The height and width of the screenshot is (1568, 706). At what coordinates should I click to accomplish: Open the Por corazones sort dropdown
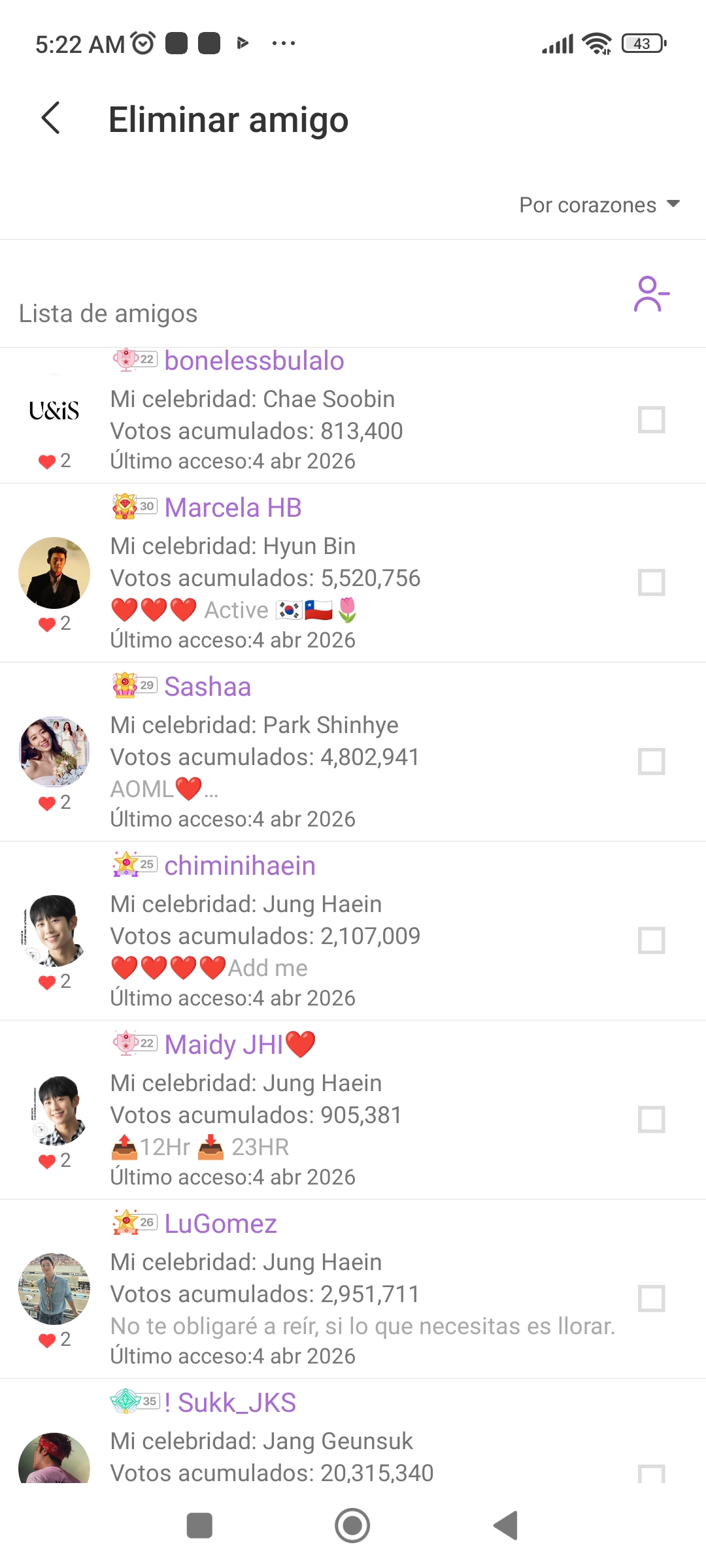coord(599,205)
